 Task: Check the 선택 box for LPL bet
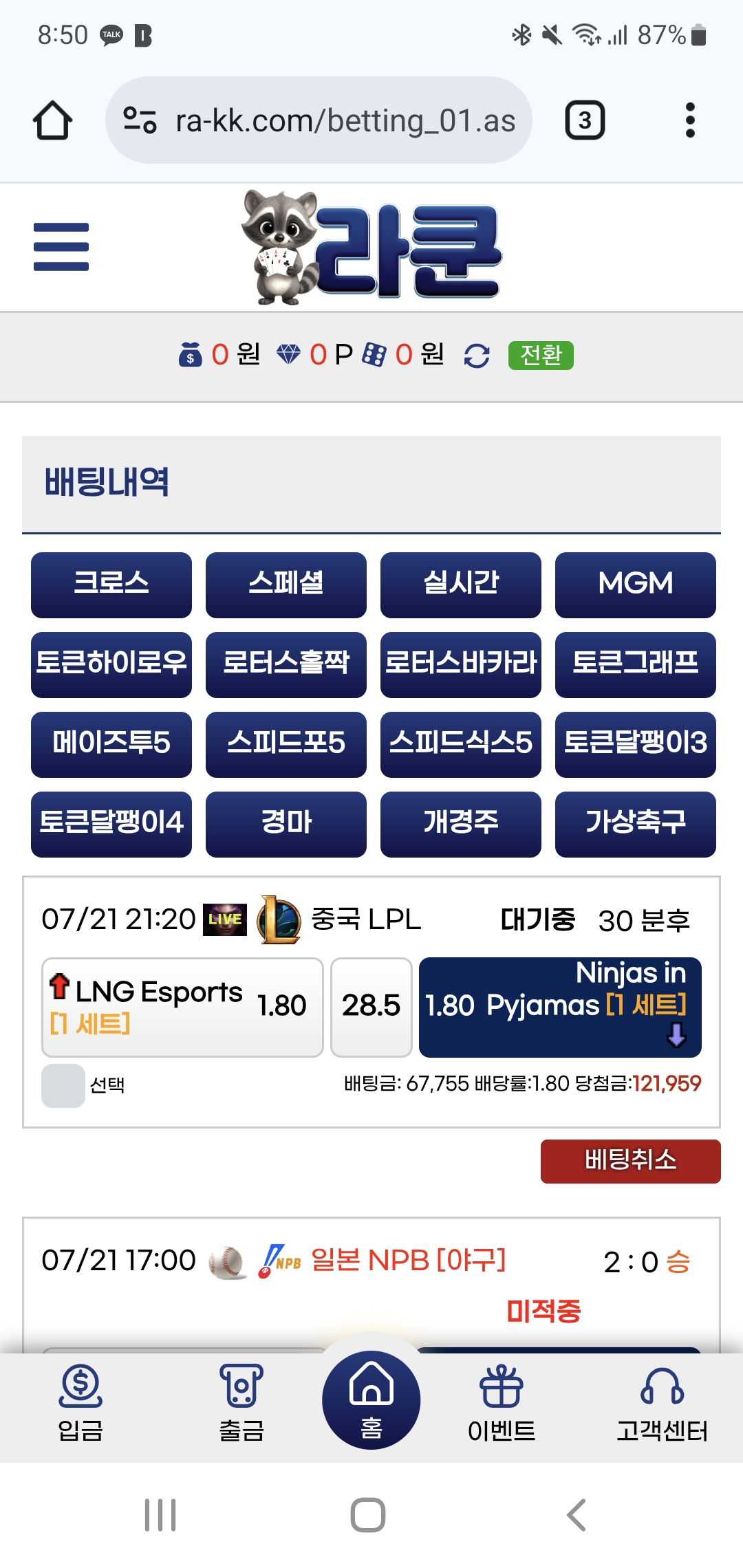tap(63, 1085)
